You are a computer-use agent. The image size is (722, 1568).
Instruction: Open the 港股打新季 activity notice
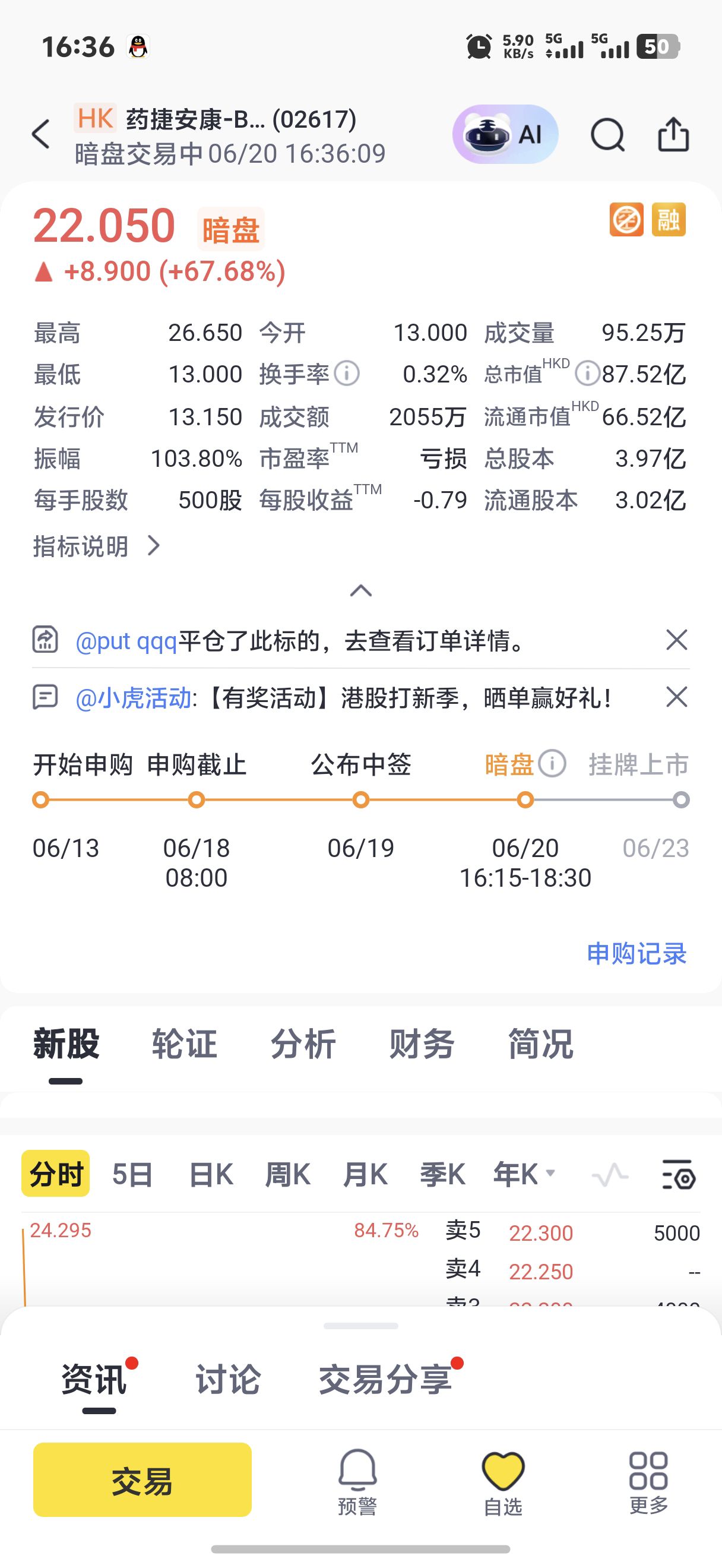click(x=343, y=697)
